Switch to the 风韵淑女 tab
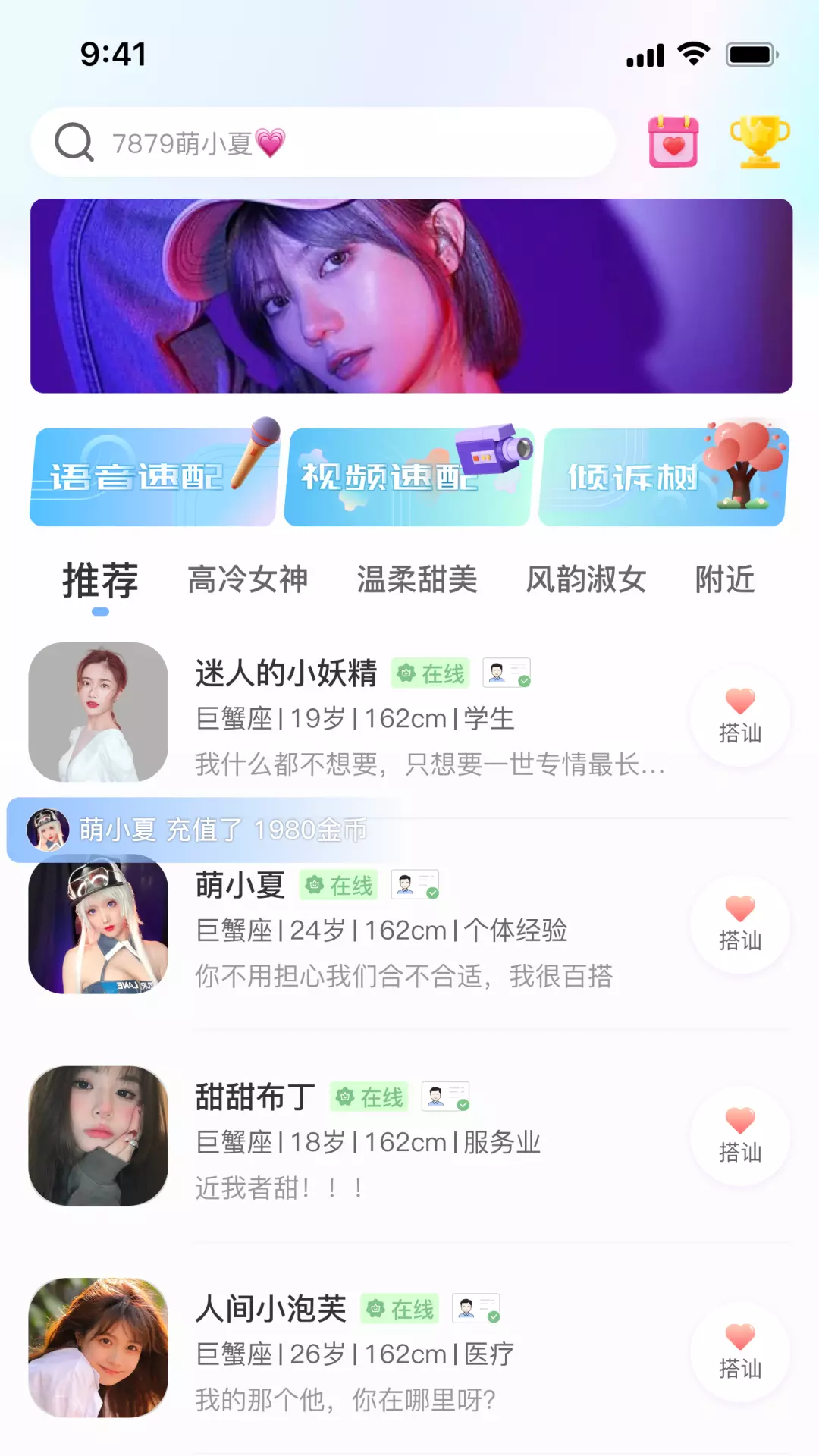 coord(586,580)
